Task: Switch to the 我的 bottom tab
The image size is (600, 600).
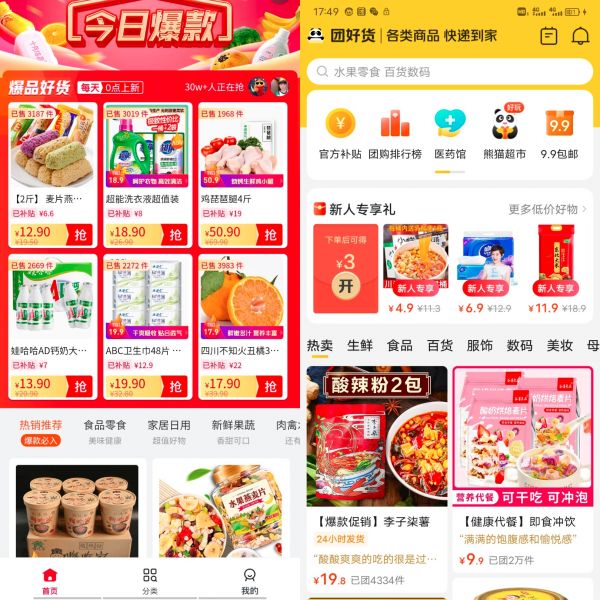Action: coord(250,581)
